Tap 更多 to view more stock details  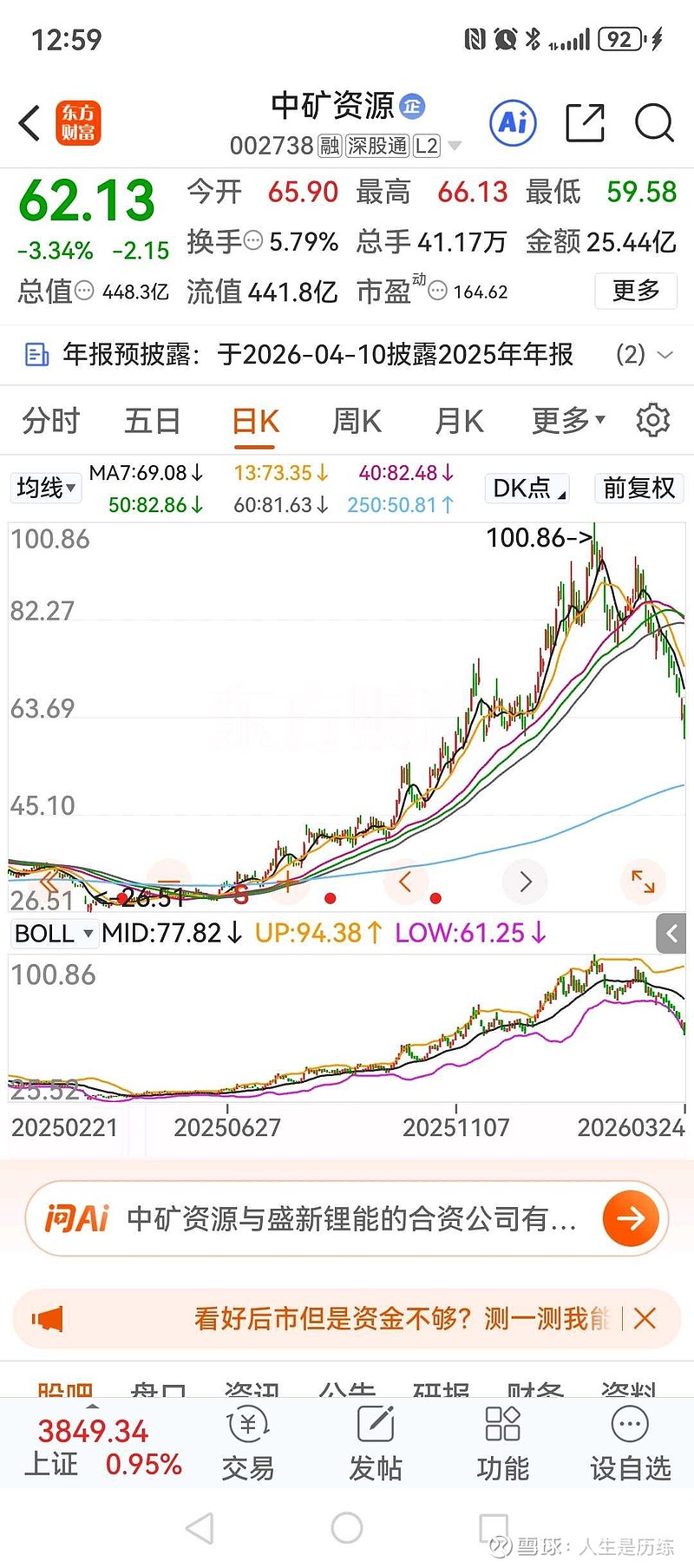pos(636,291)
